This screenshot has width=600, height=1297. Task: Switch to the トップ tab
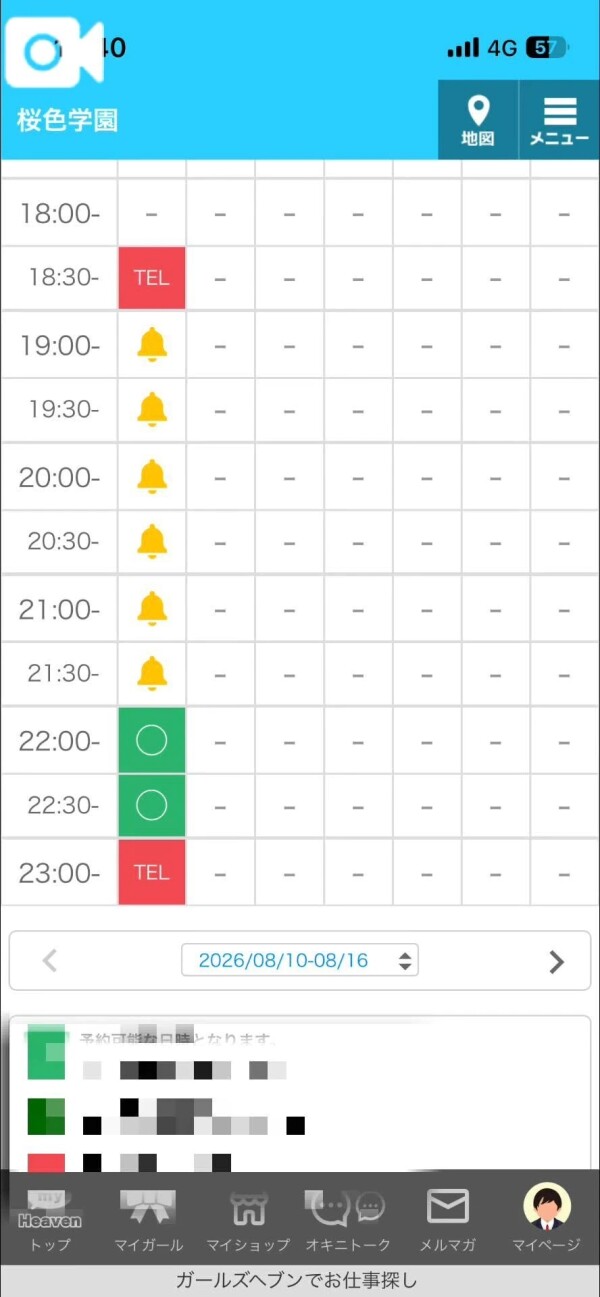pyautogui.click(x=50, y=1220)
